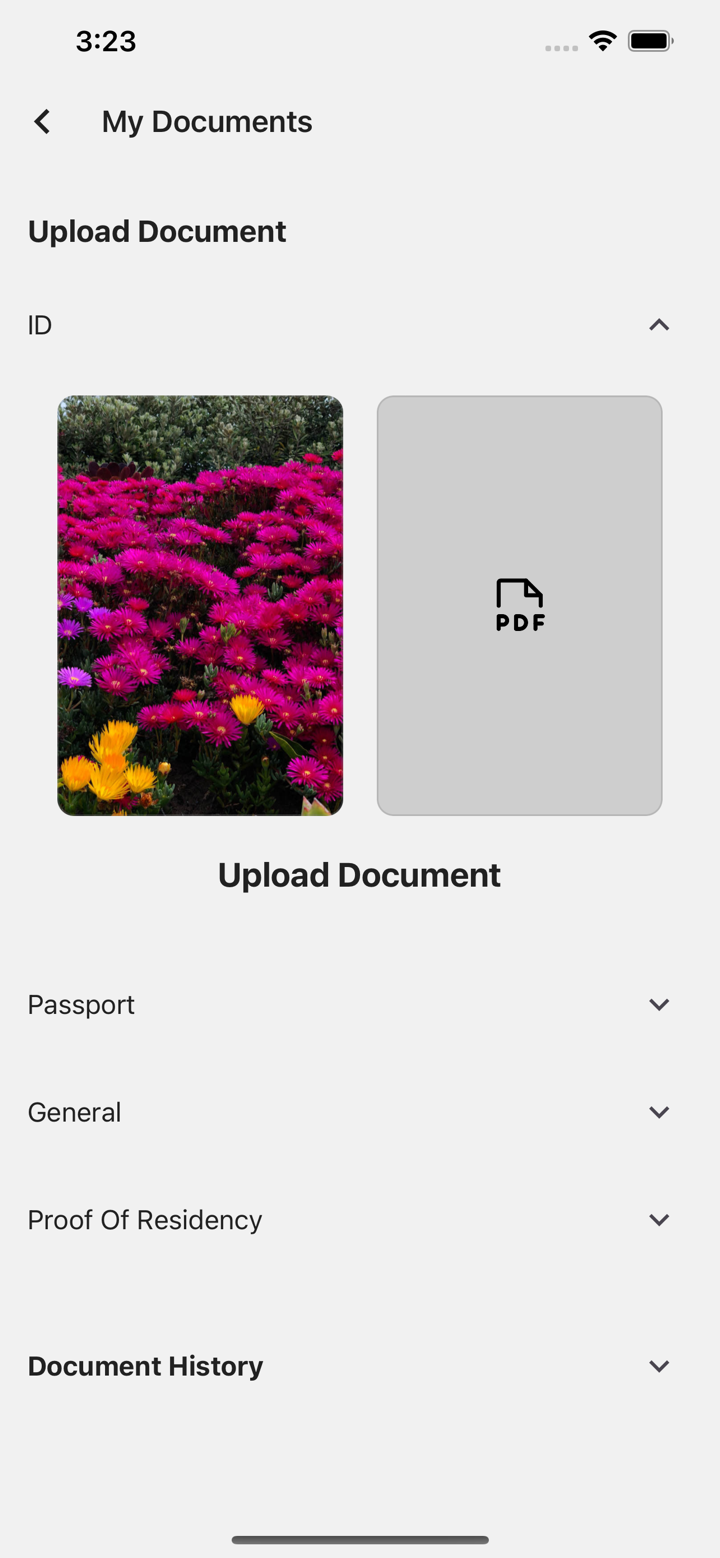The width and height of the screenshot is (720, 1558).
Task: Tap the Wi-Fi icon in status bar
Action: coord(601,41)
